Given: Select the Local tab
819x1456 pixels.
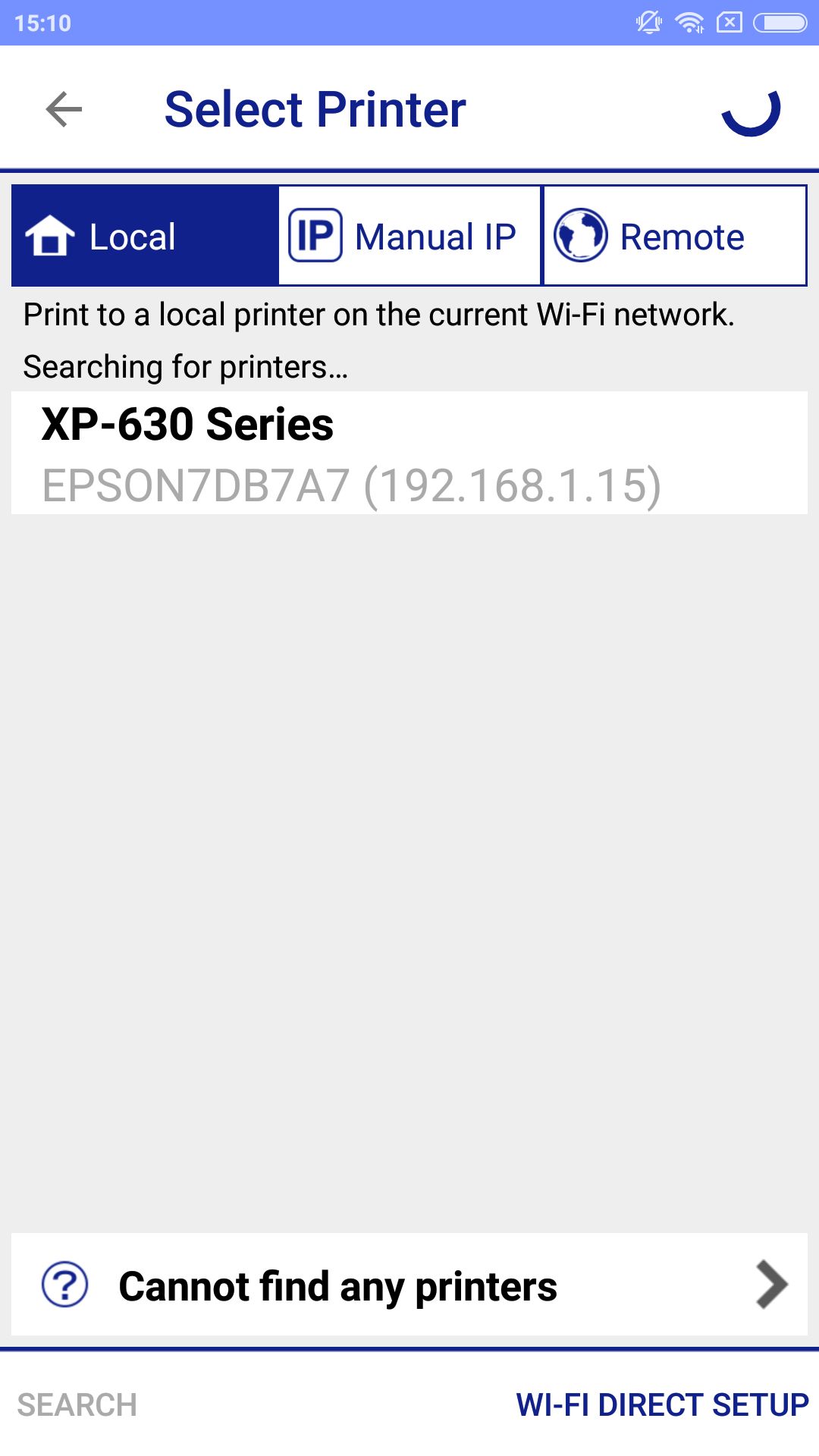Looking at the screenshot, I should tap(145, 236).
